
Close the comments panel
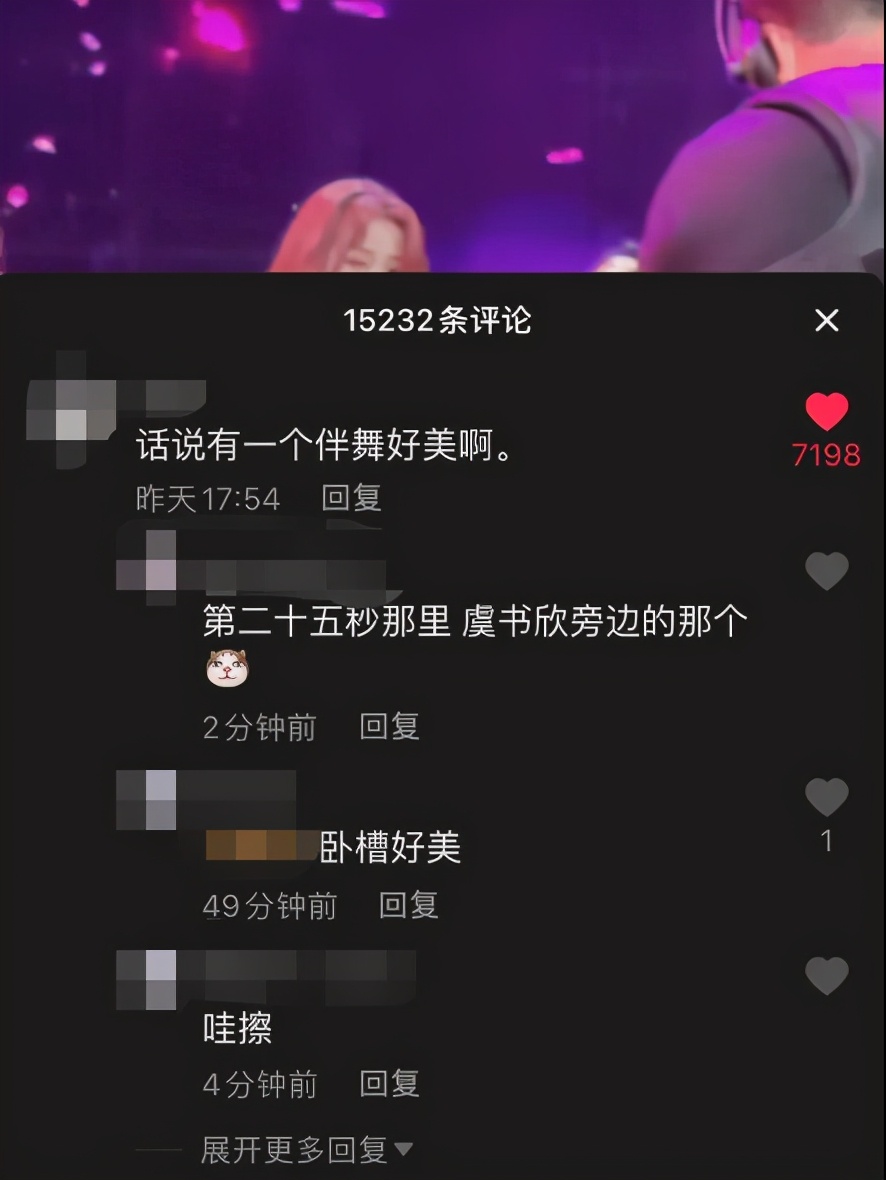coord(826,321)
